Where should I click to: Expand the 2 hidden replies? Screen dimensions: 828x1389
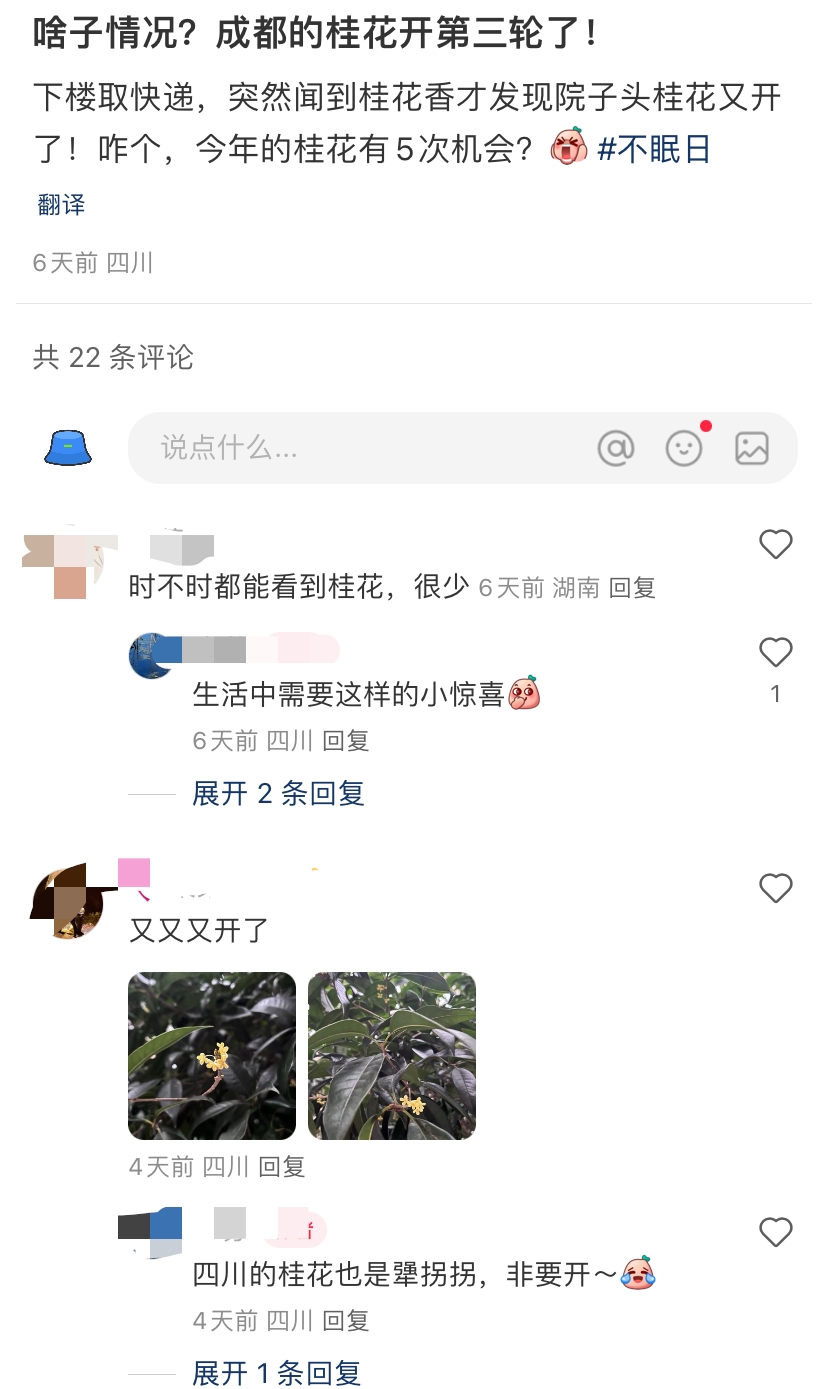point(277,792)
